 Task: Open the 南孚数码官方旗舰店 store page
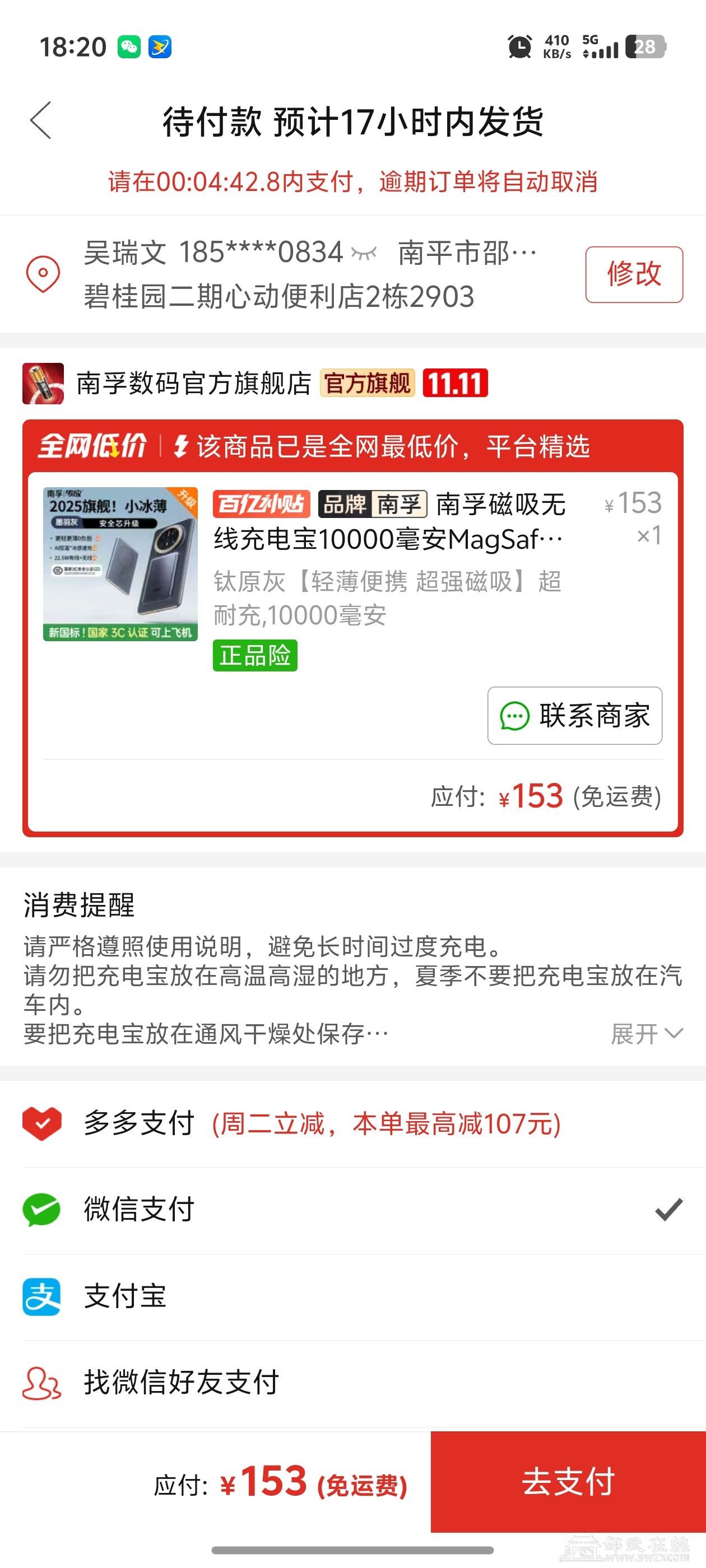coord(193,384)
